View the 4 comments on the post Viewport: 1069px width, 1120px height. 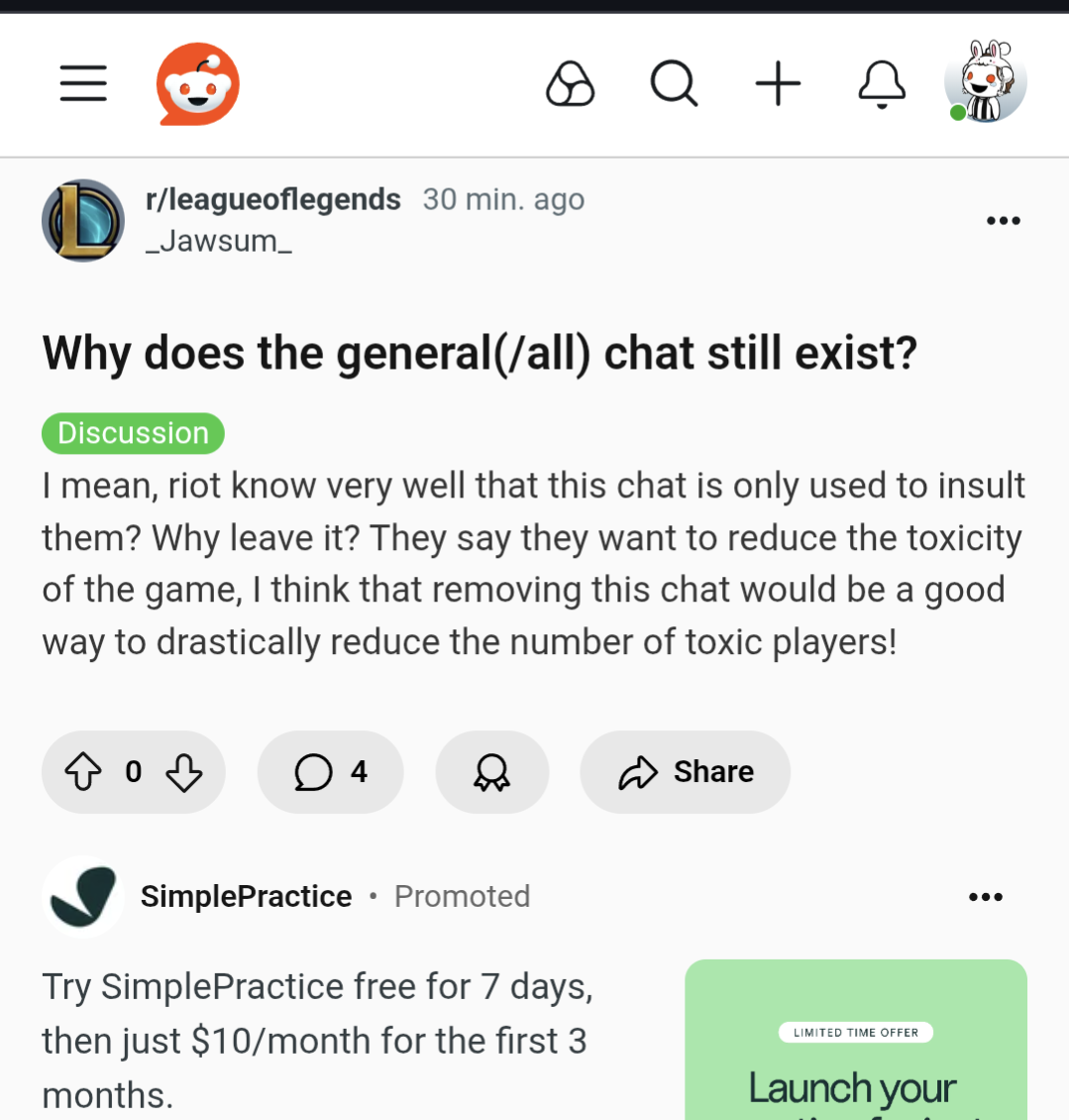click(x=330, y=772)
